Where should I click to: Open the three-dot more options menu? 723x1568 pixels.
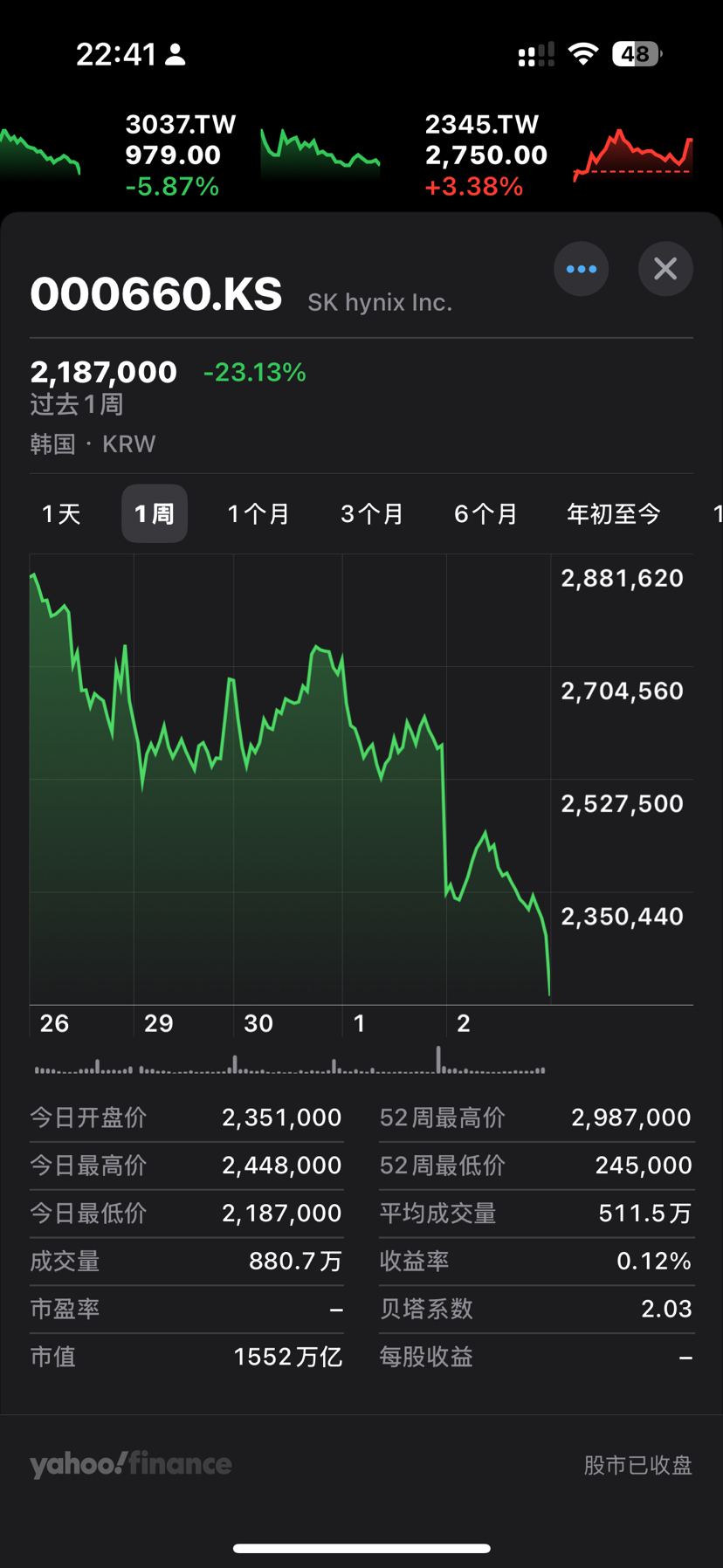pos(581,269)
